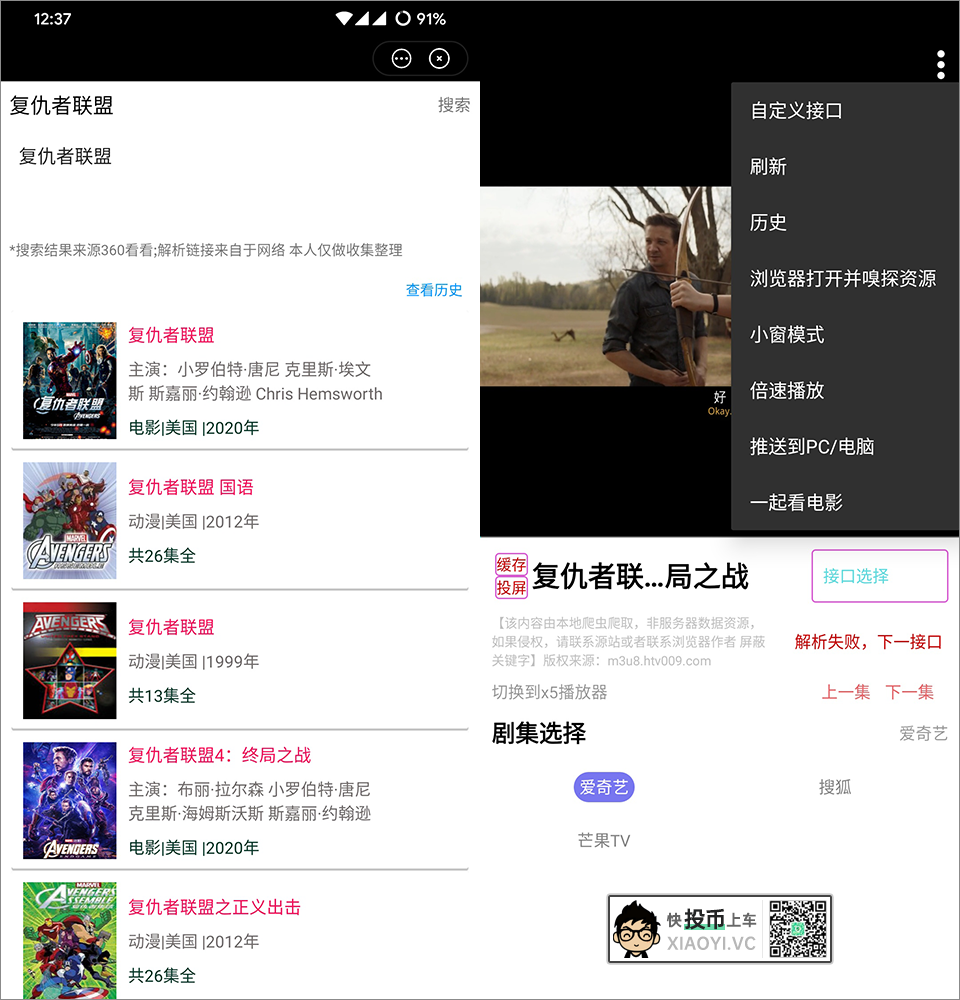The width and height of the screenshot is (960, 1000).
Task: Open the 复仇者联盟4：终局之战 poster
Action: coord(69,801)
